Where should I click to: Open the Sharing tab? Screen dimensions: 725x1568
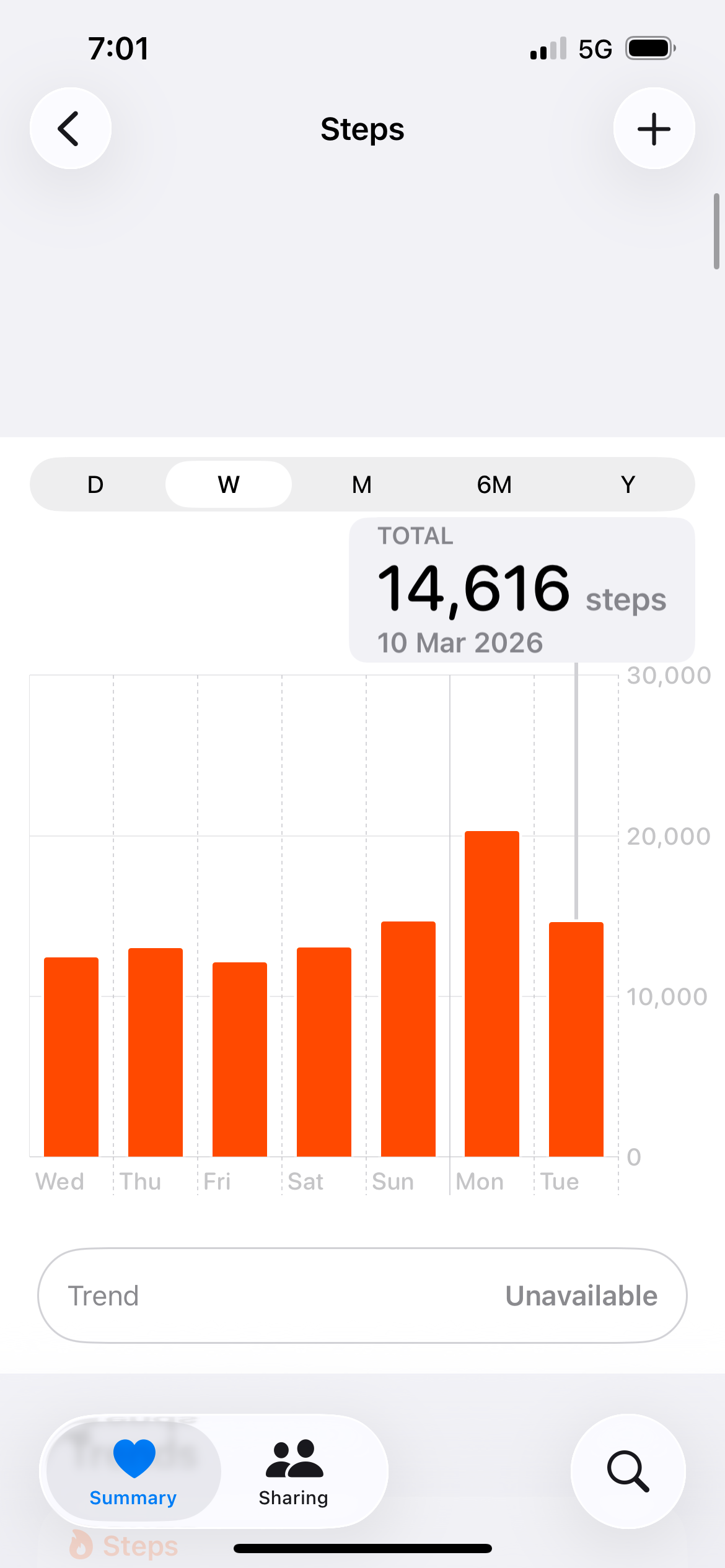294,1471
